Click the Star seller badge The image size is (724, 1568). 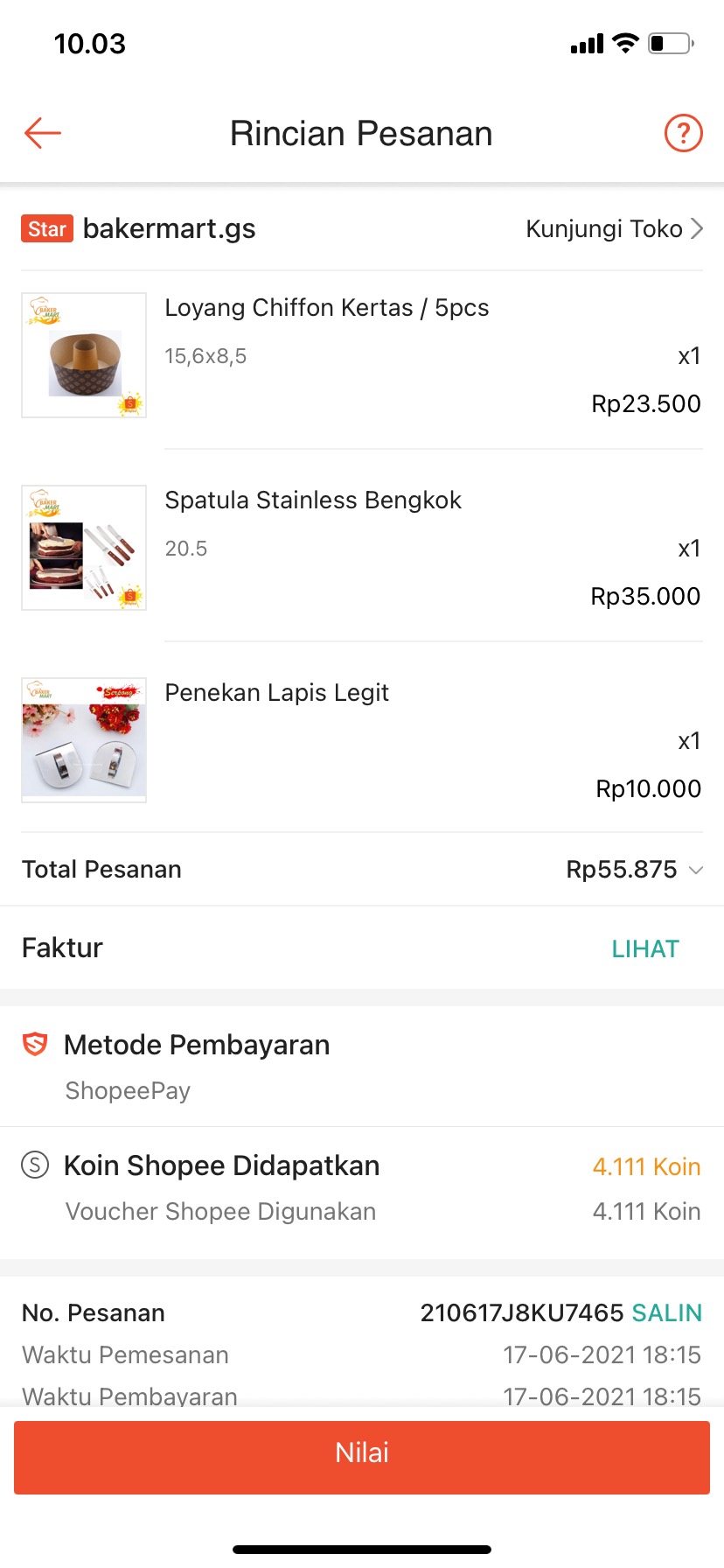pos(46,228)
